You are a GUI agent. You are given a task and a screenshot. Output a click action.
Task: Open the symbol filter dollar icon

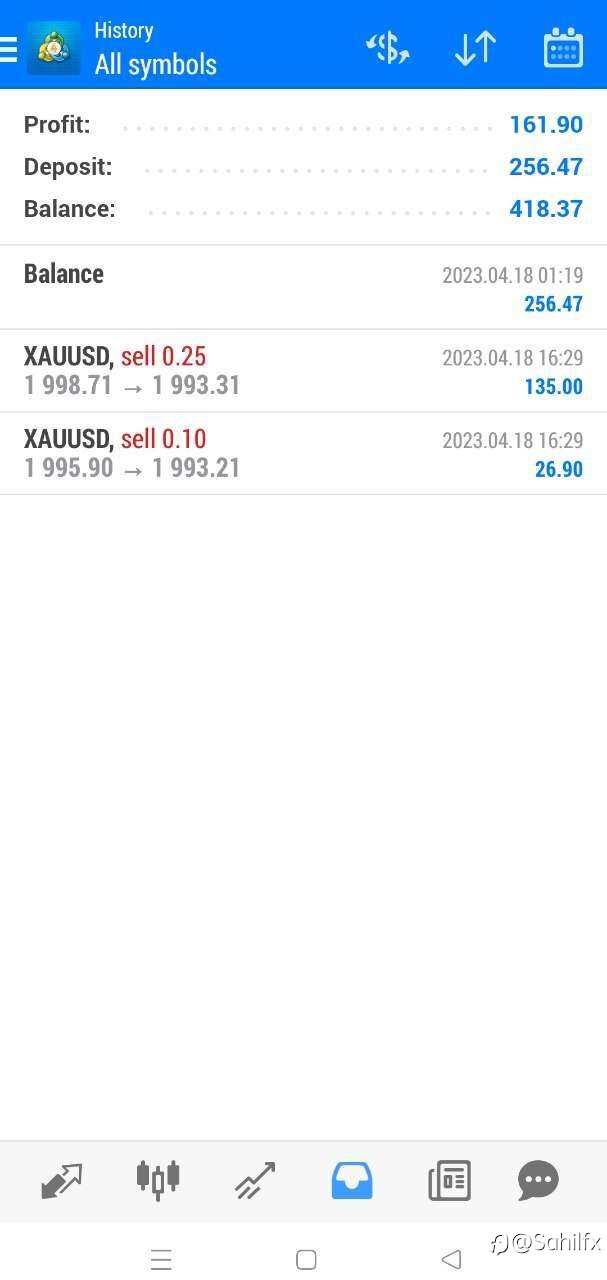387,48
